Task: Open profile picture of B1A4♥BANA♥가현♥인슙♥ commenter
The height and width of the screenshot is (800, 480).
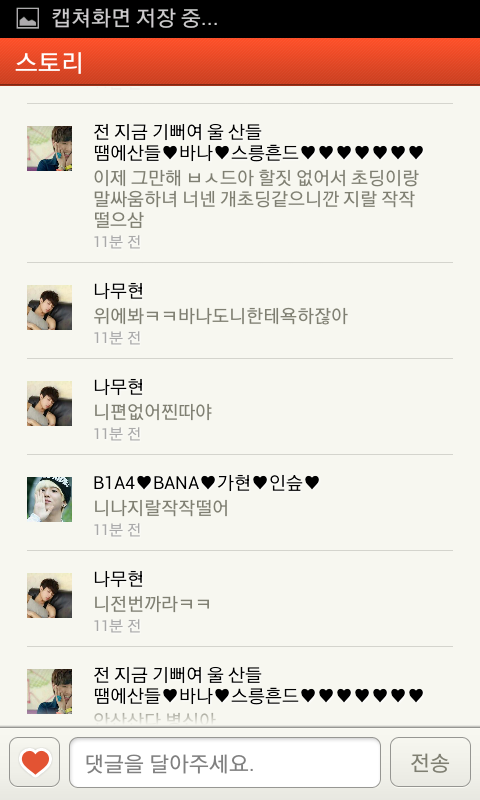Action: pyautogui.click(x=49, y=499)
